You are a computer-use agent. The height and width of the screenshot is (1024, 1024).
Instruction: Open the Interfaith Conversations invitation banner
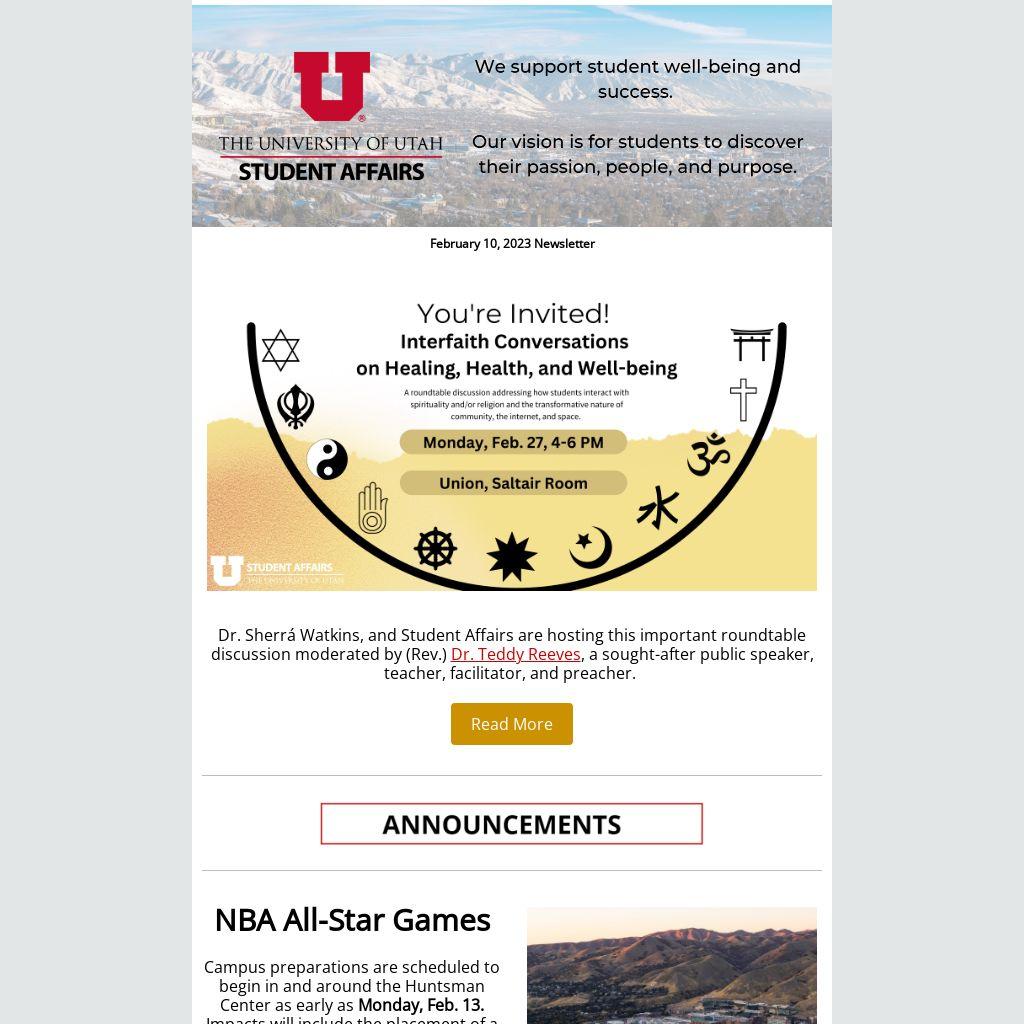coord(511,440)
